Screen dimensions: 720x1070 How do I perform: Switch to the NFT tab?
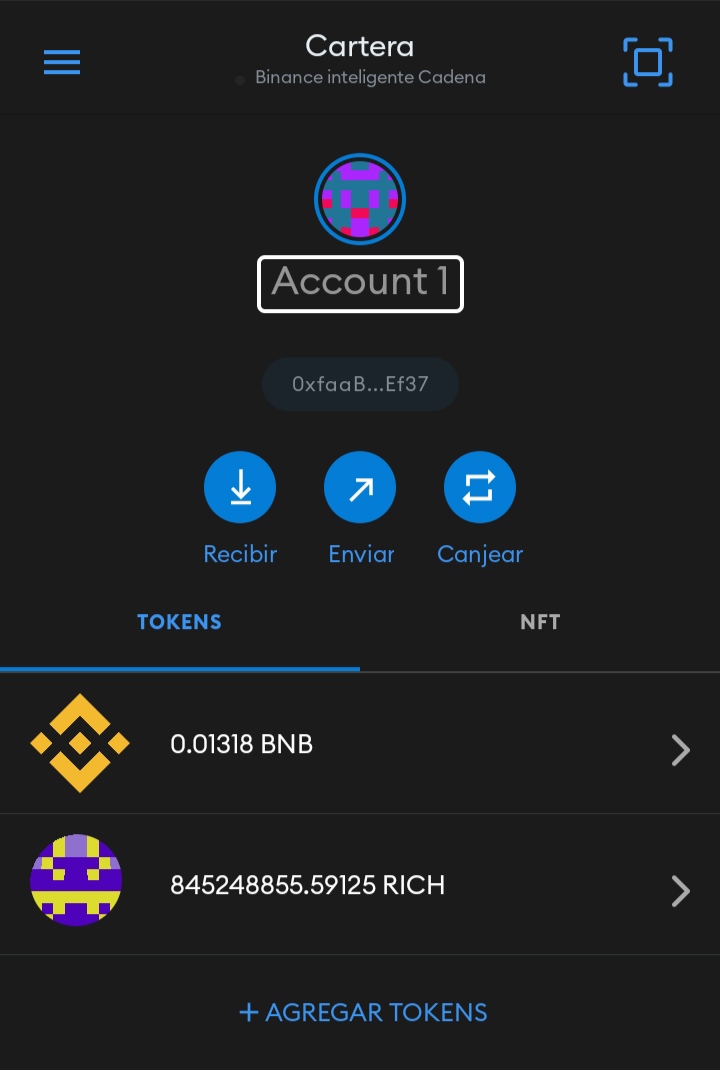[540, 622]
